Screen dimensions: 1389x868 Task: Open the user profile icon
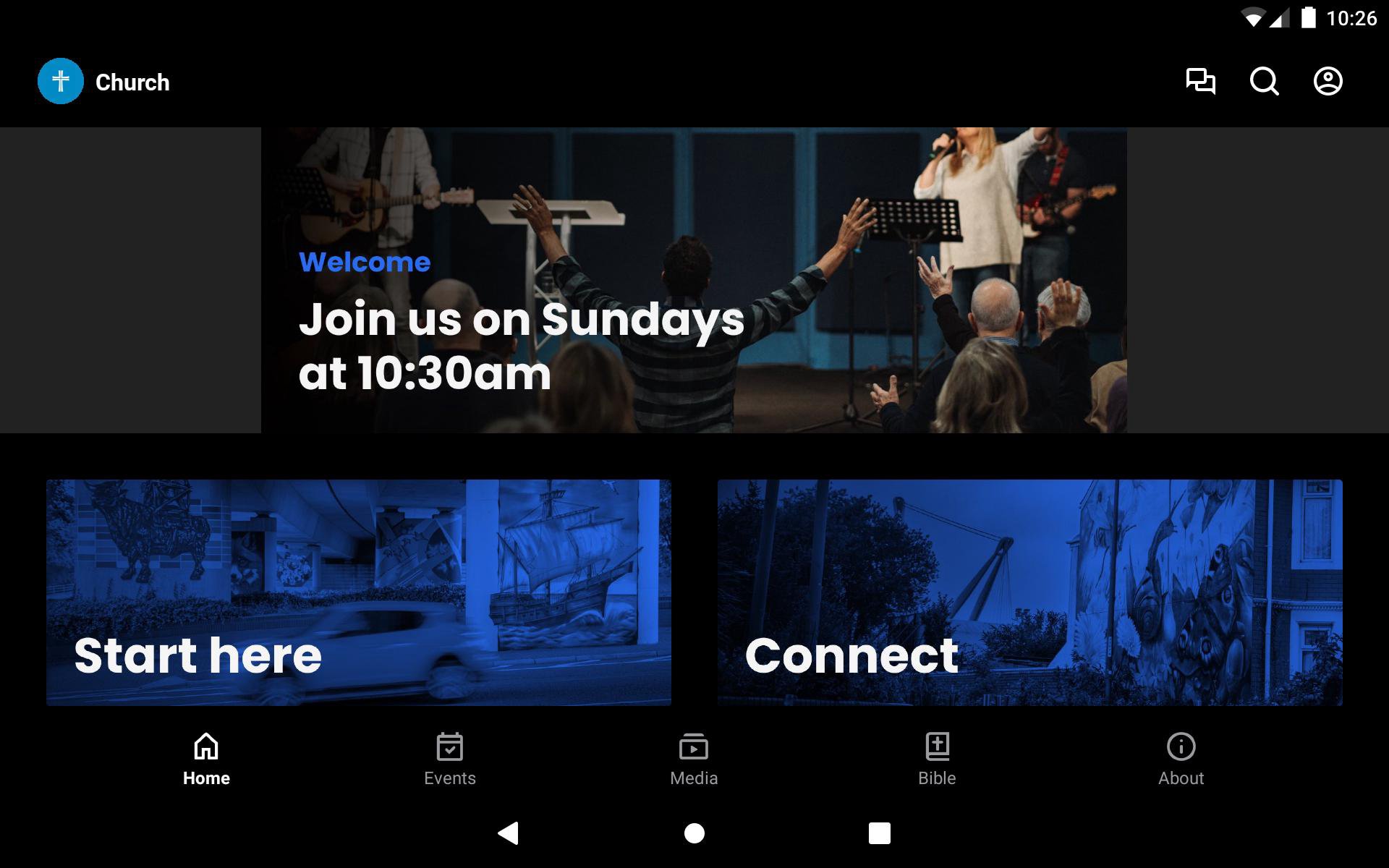pyautogui.click(x=1328, y=81)
